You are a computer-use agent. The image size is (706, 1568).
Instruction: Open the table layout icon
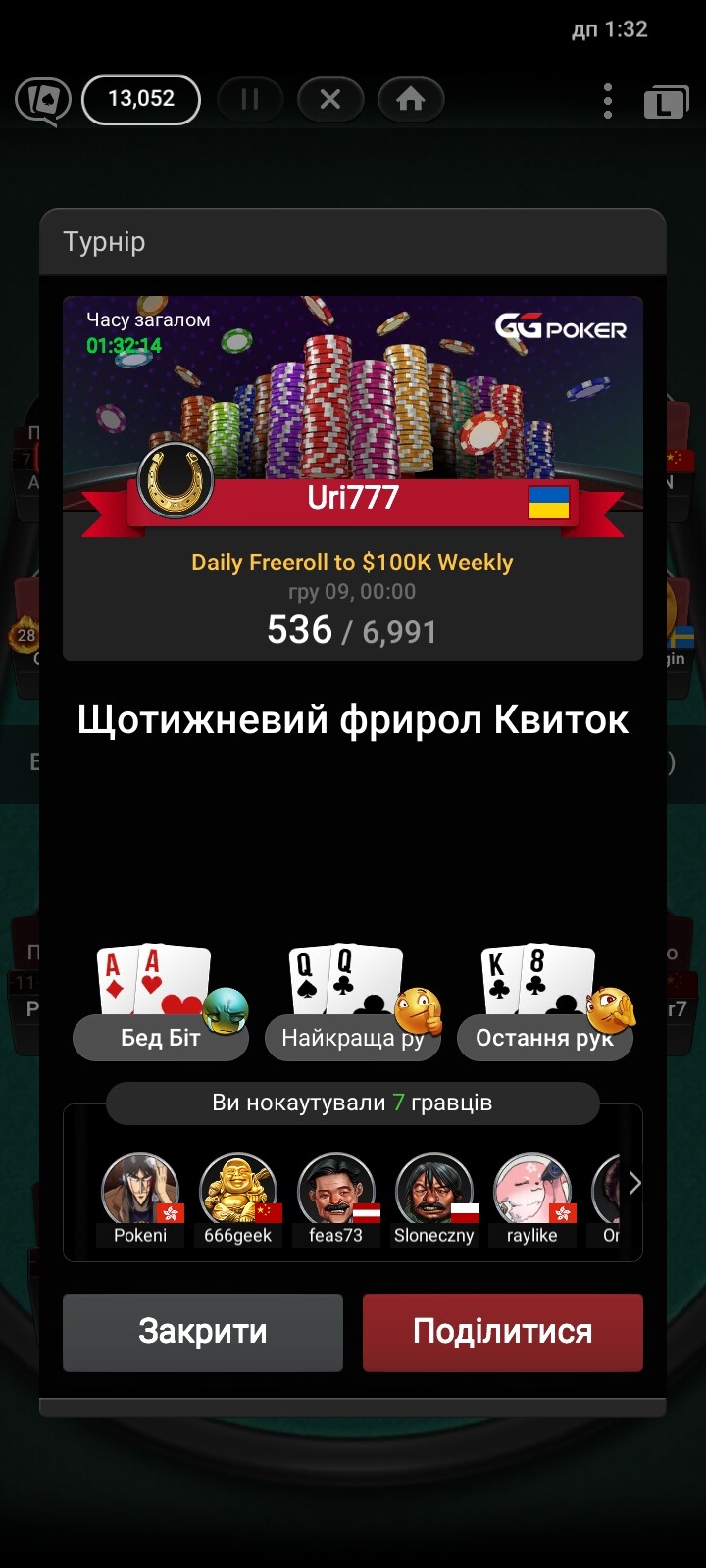[666, 102]
